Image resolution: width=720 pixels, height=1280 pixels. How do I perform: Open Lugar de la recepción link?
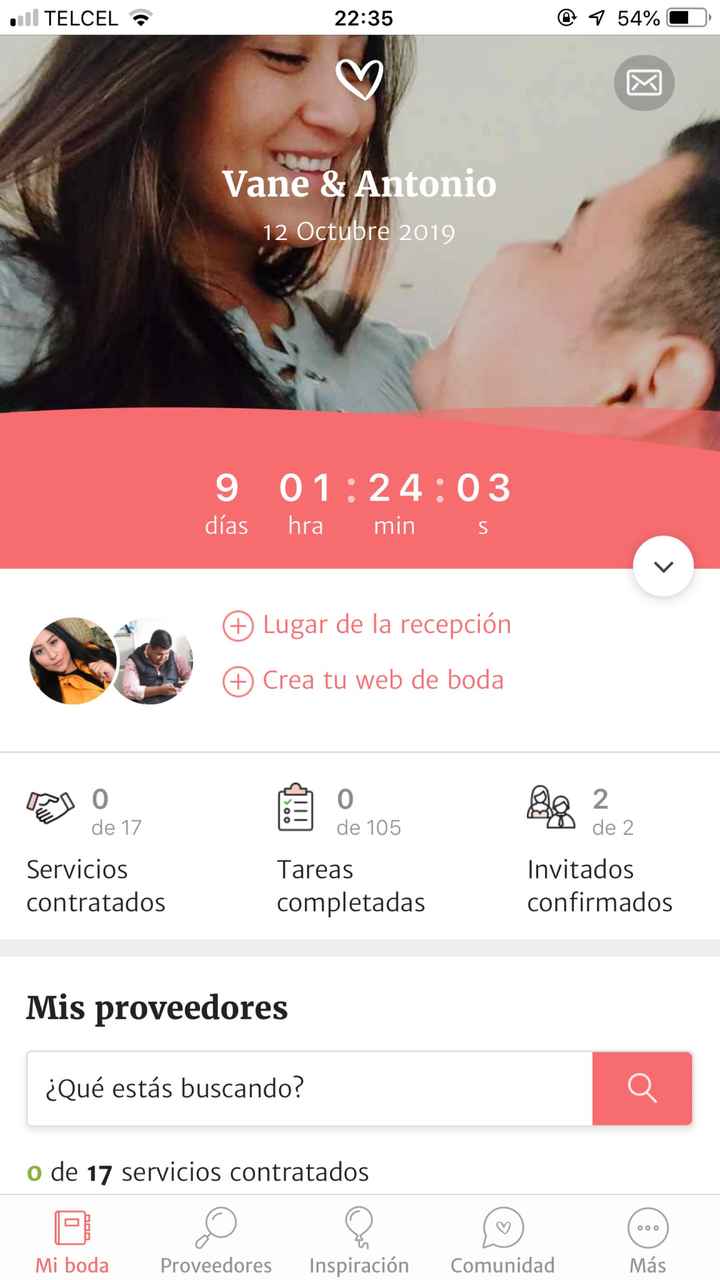tap(386, 624)
